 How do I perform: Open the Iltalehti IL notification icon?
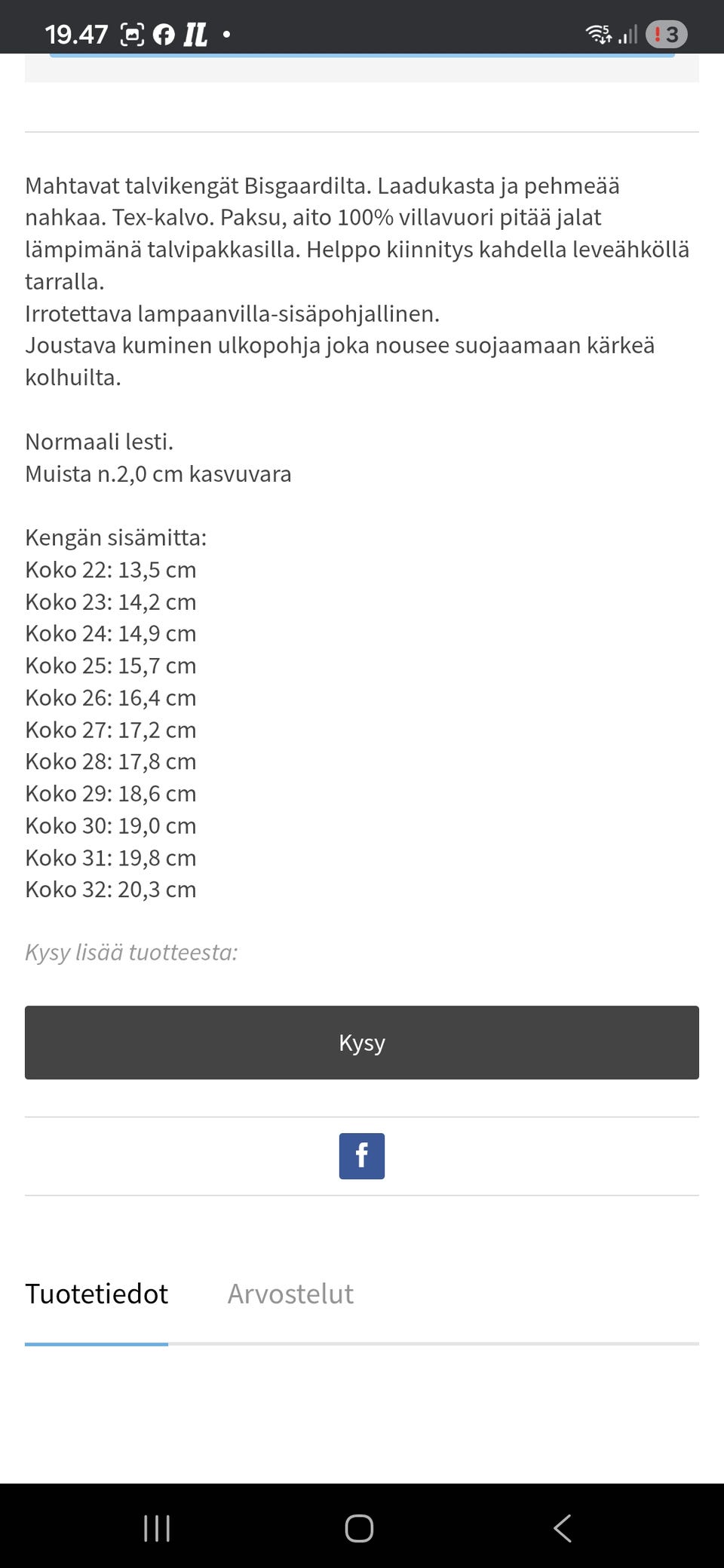195,33
